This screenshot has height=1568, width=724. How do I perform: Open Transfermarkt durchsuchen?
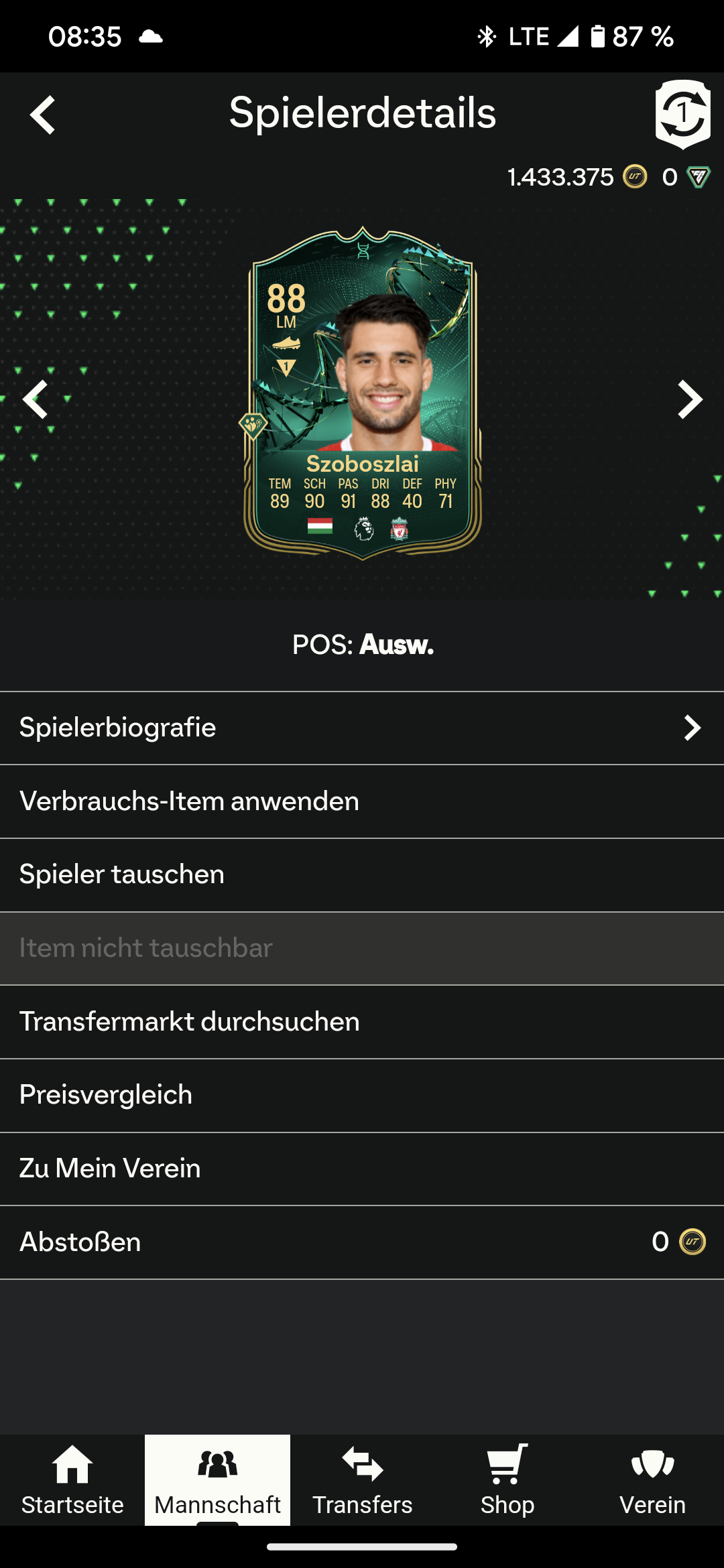coord(362,1022)
